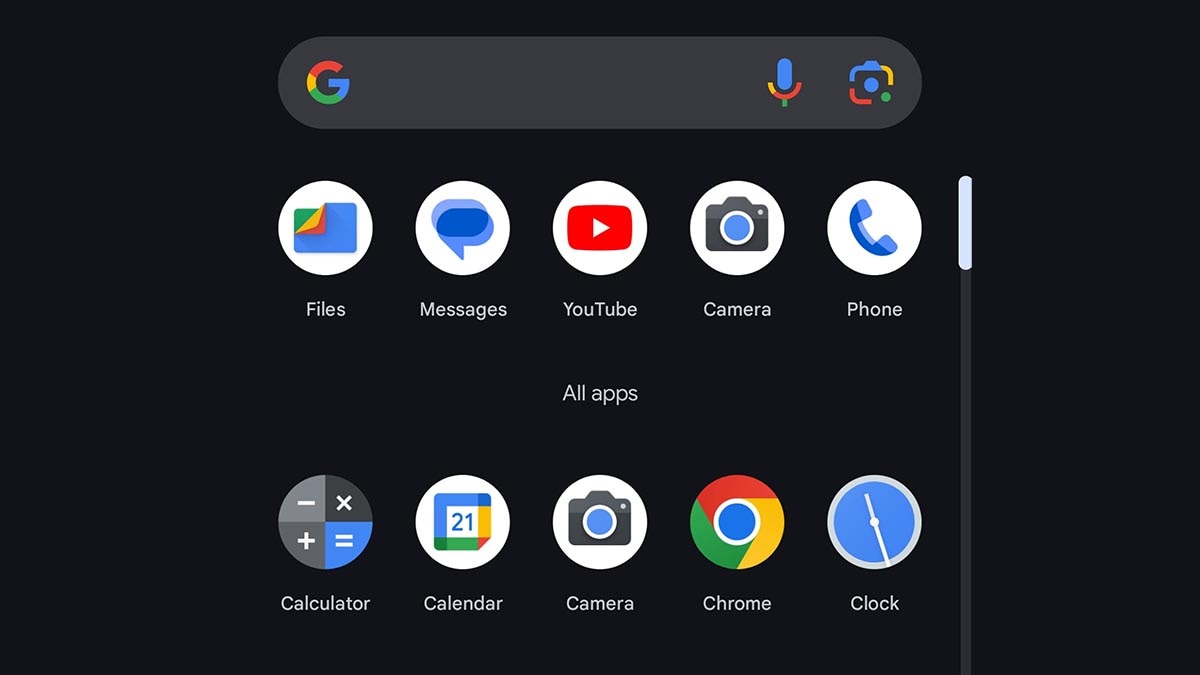Open the Clock app

click(x=874, y=522)
